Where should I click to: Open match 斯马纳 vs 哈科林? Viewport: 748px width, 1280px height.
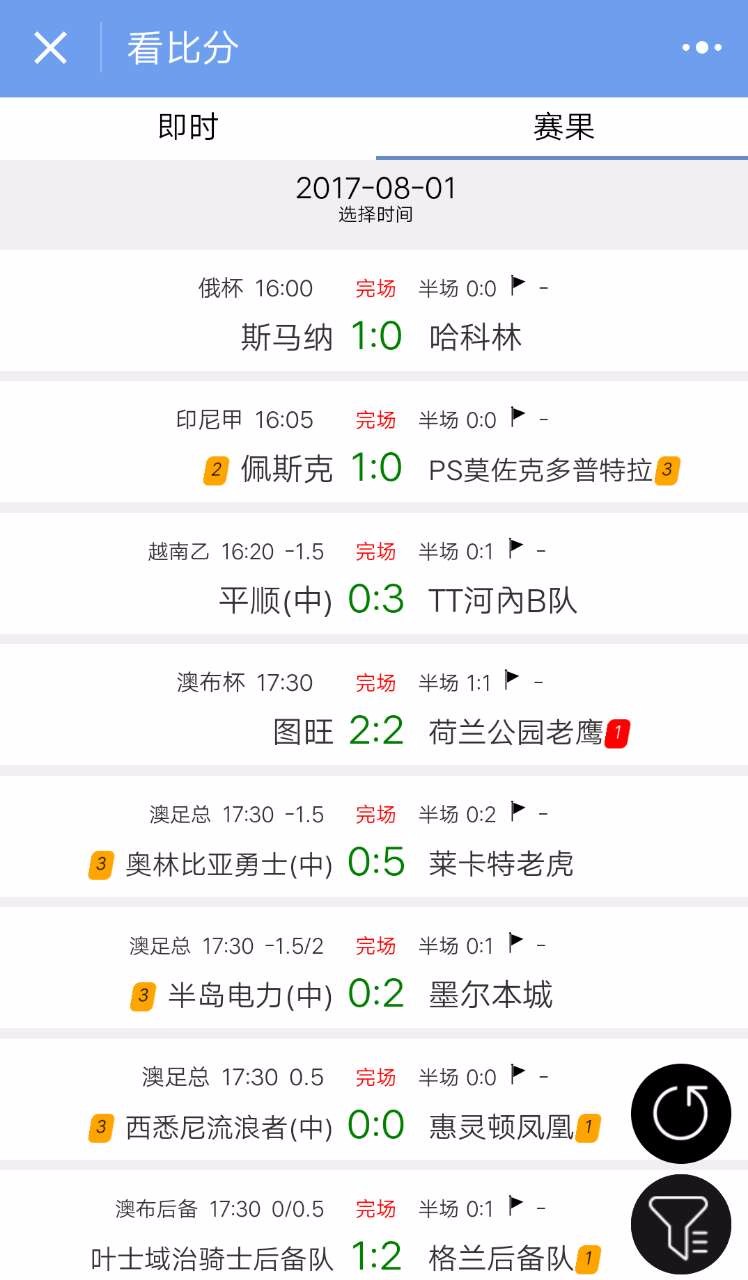[x=374, y=311]
